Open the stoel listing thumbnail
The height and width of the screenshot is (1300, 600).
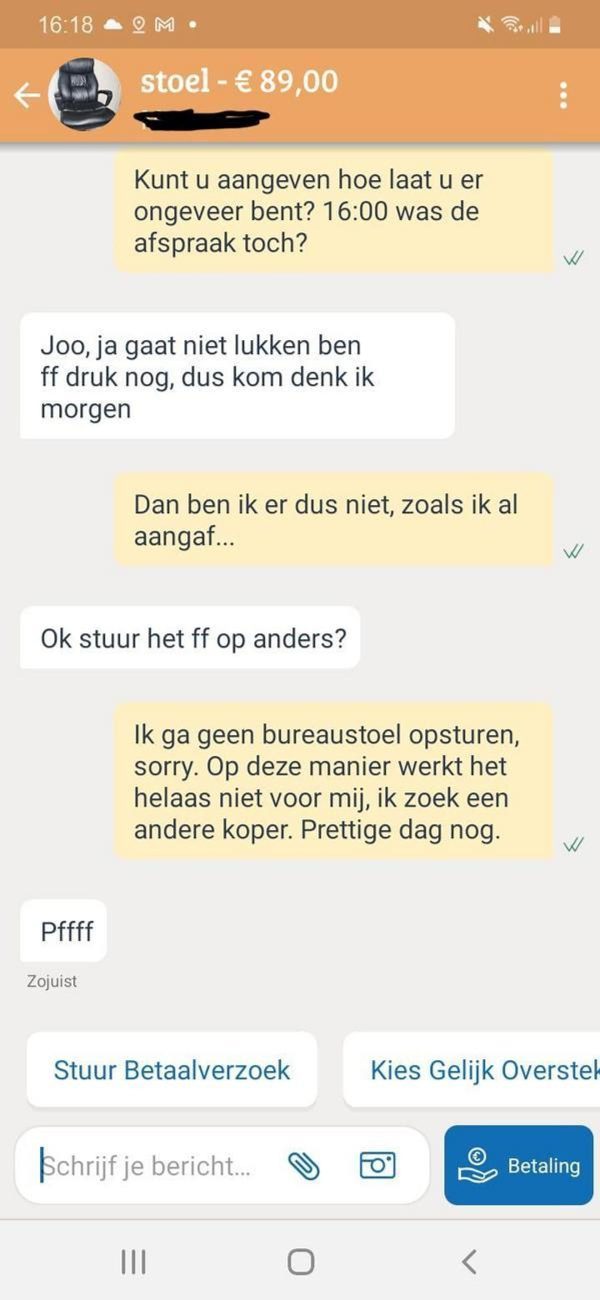point(86,94)
